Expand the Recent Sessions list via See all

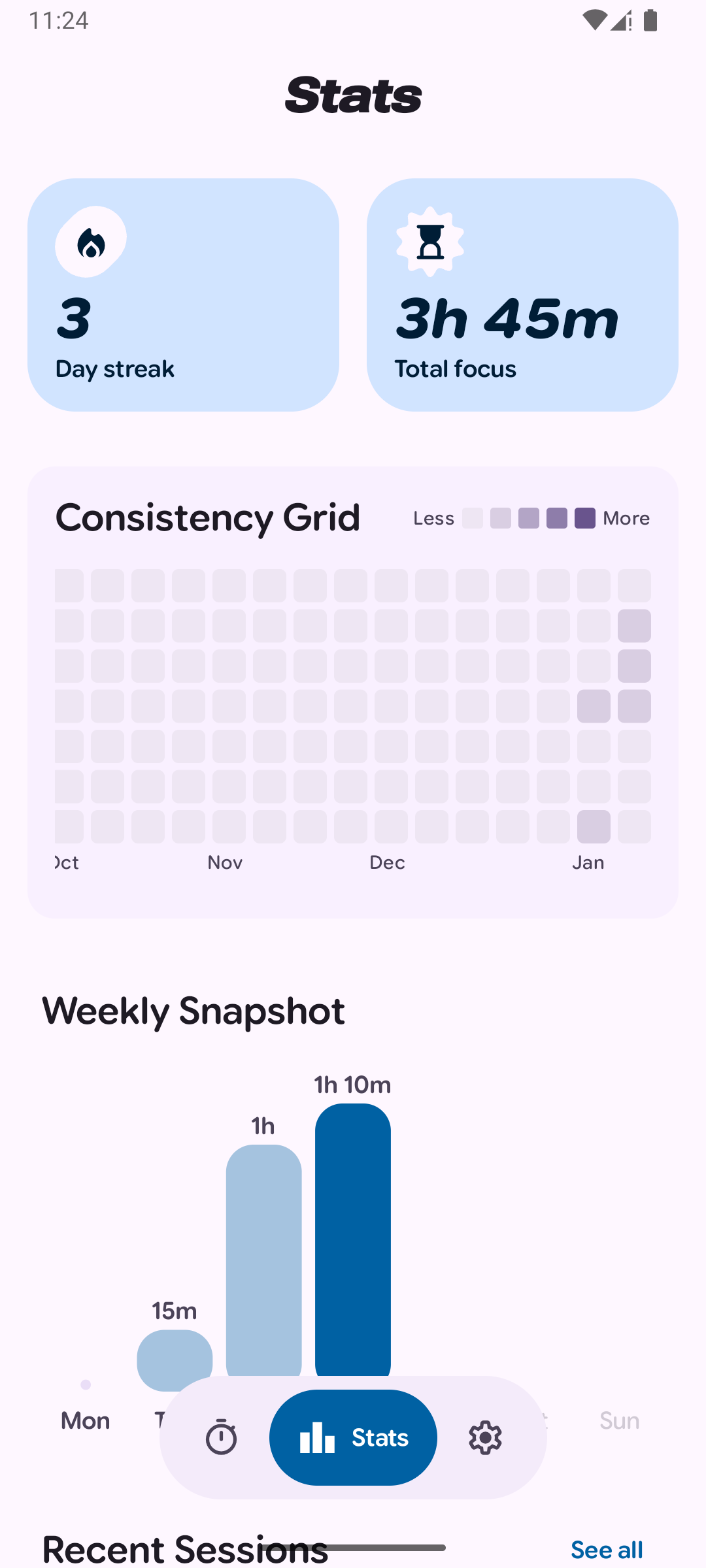607,1549
